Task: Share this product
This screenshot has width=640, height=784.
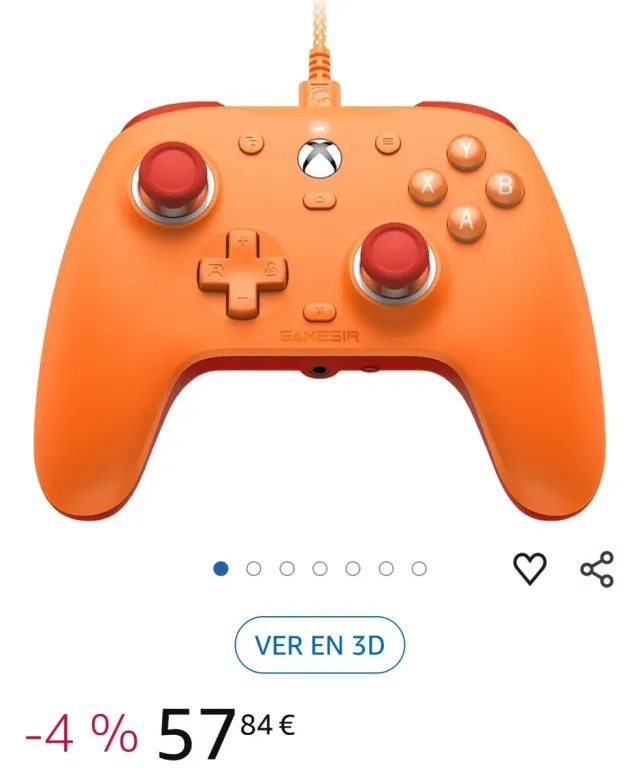Action: click(x=597, y=569)
